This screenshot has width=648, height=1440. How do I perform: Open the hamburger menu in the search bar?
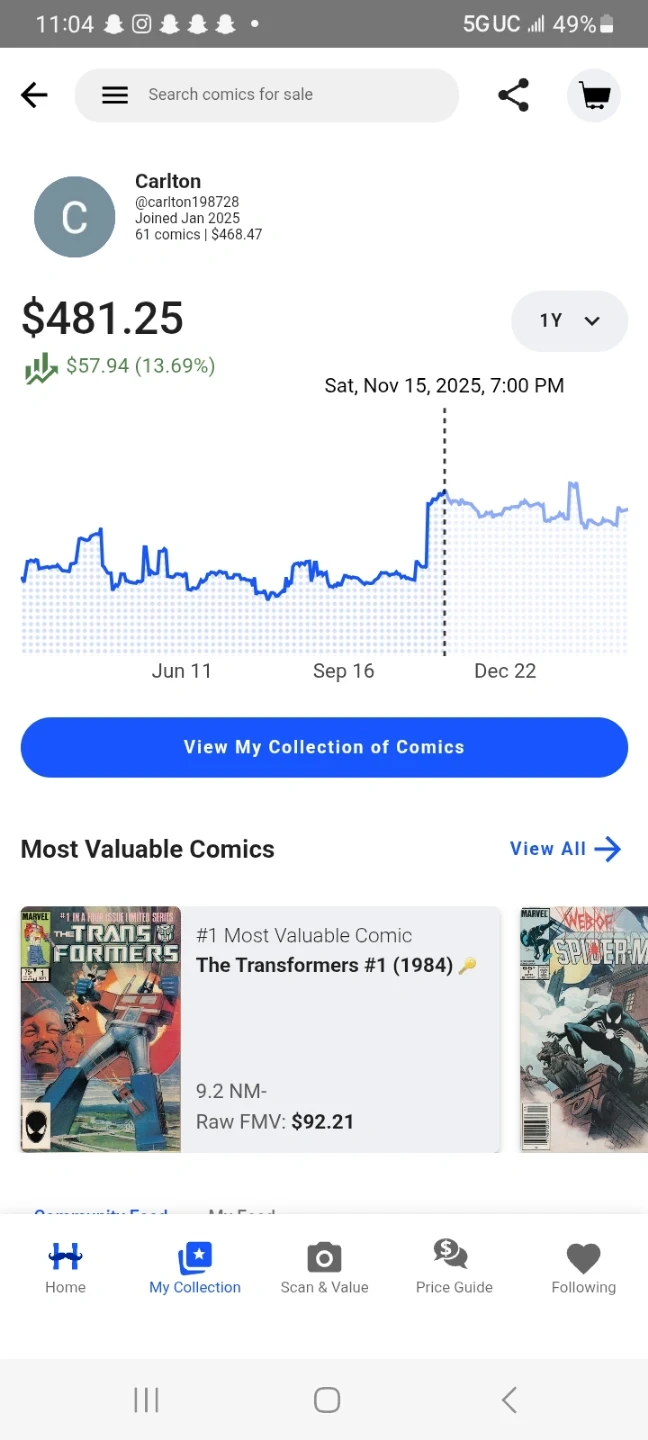115,95
